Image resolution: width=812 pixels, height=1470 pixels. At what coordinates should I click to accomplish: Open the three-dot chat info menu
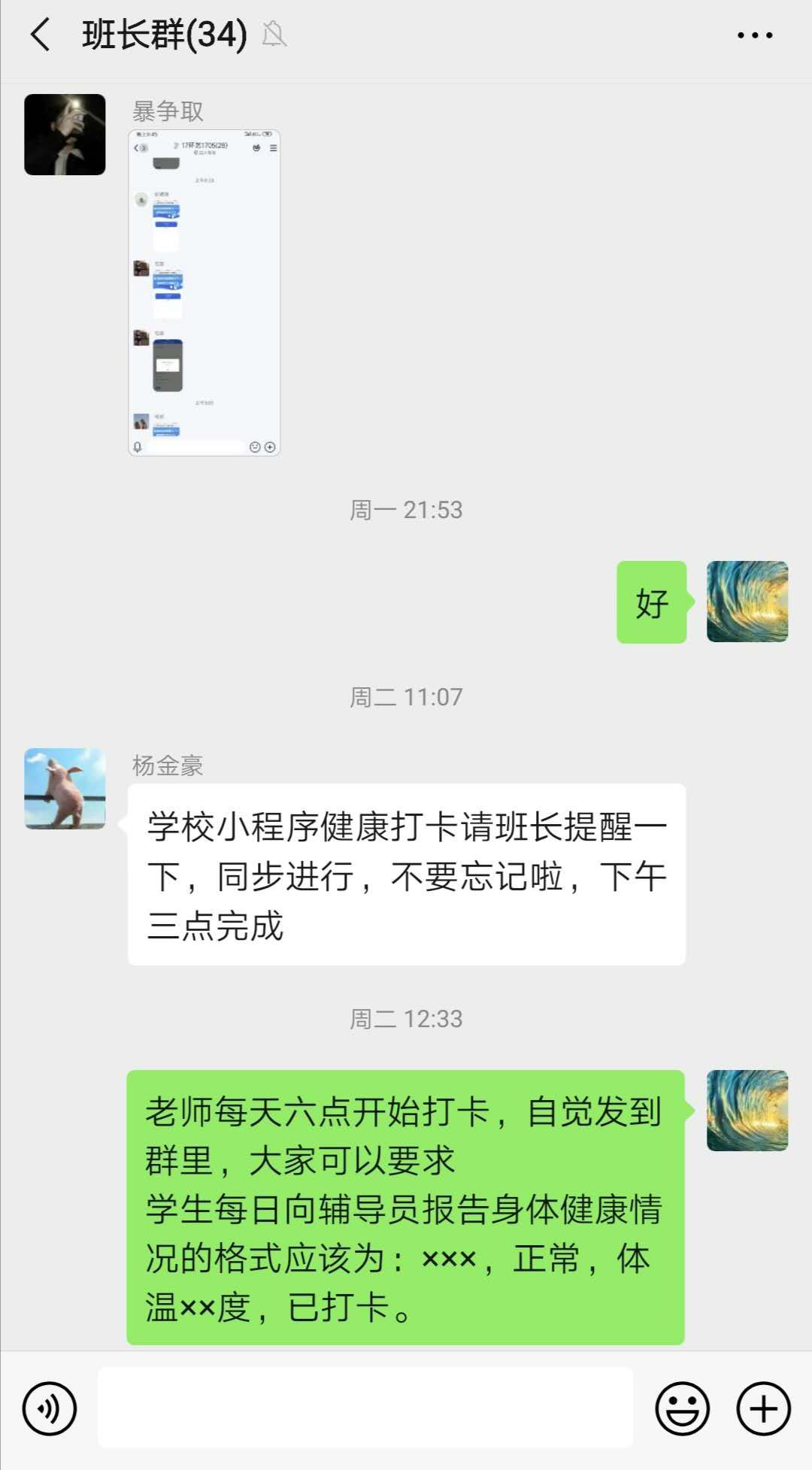(754, 35)
